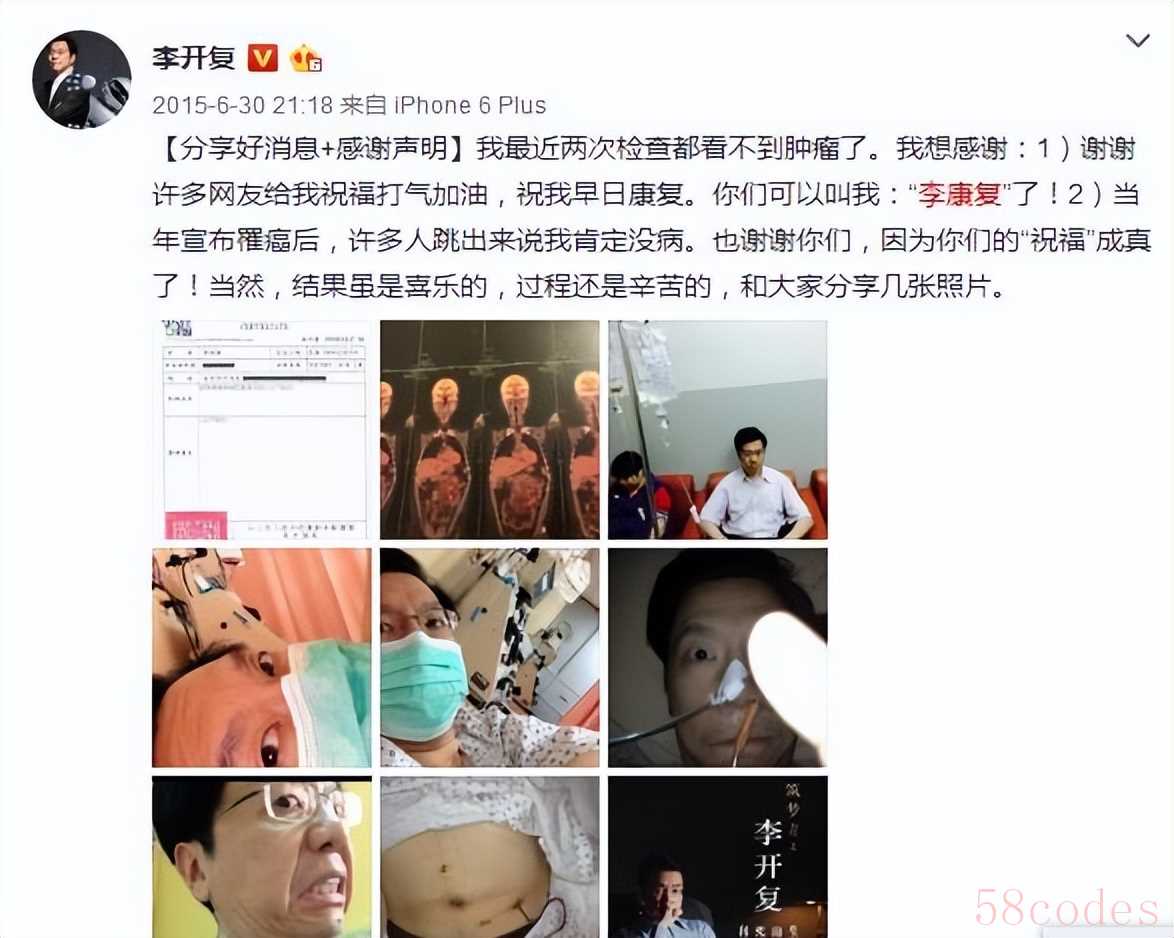
Task: View the abdomen photo
Action: (490, 857)
